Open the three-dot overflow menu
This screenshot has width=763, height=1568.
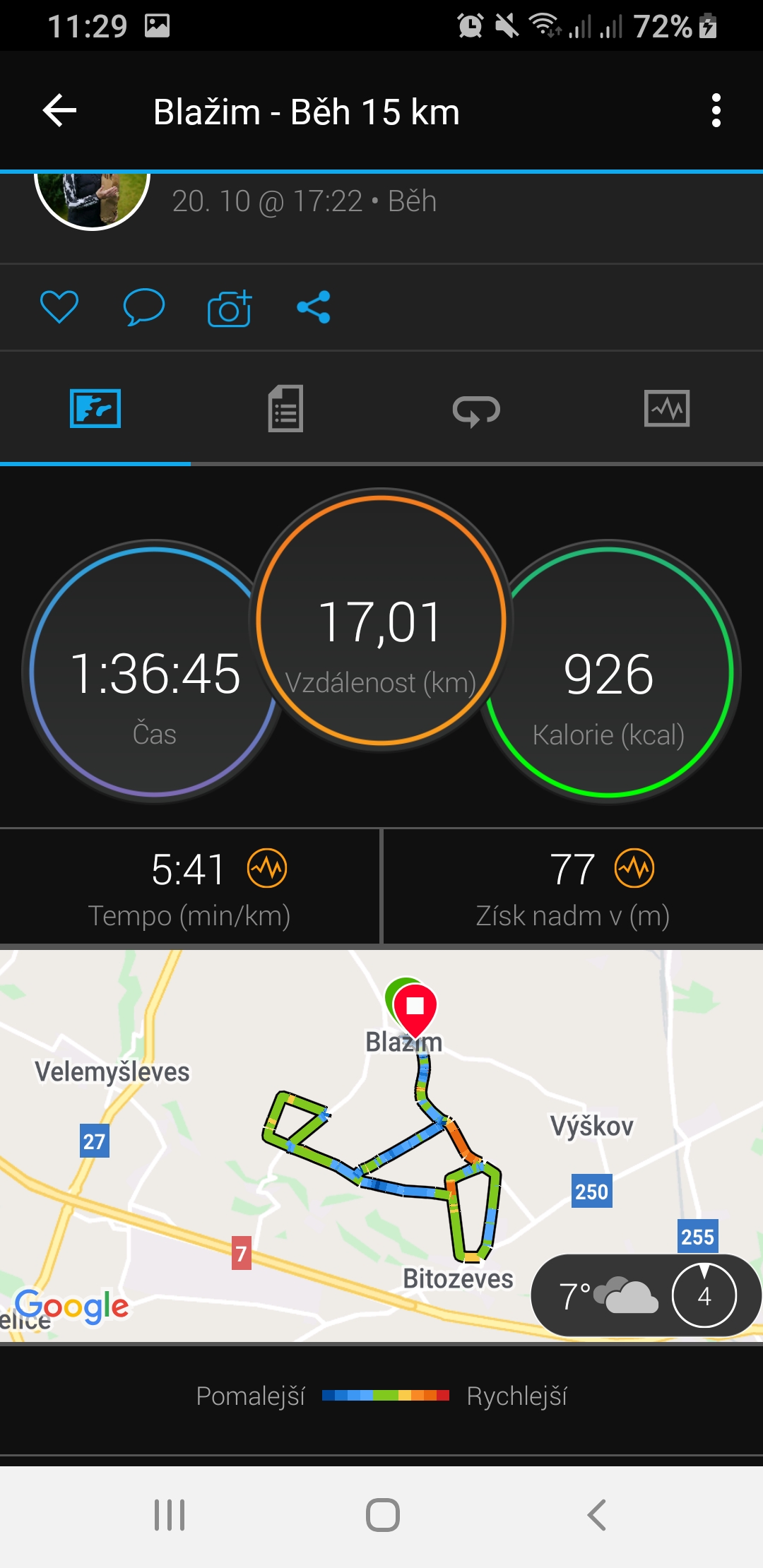(716, 111)
